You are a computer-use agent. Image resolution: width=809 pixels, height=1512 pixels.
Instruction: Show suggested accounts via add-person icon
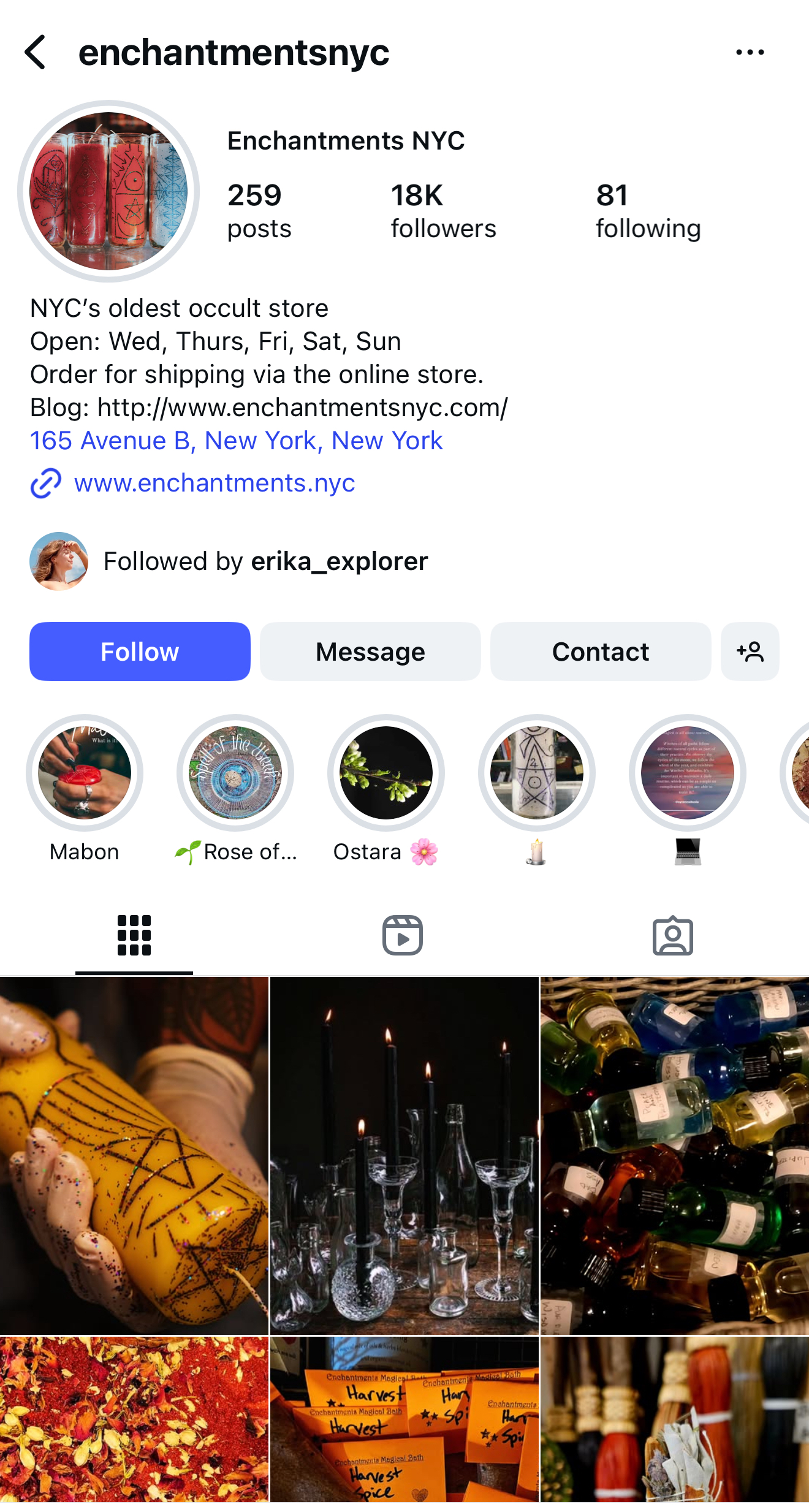pyautogui.click(x=750, y=652)
